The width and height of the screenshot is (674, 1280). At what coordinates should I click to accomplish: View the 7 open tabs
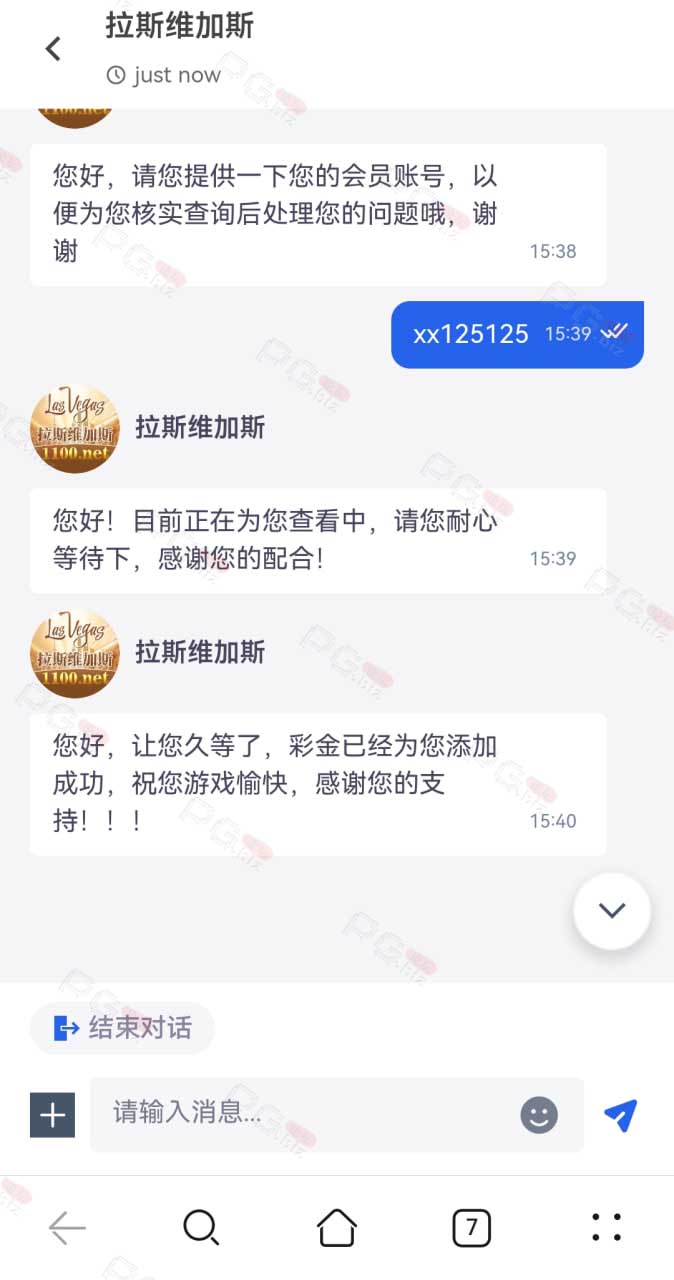click(472, 1227)
